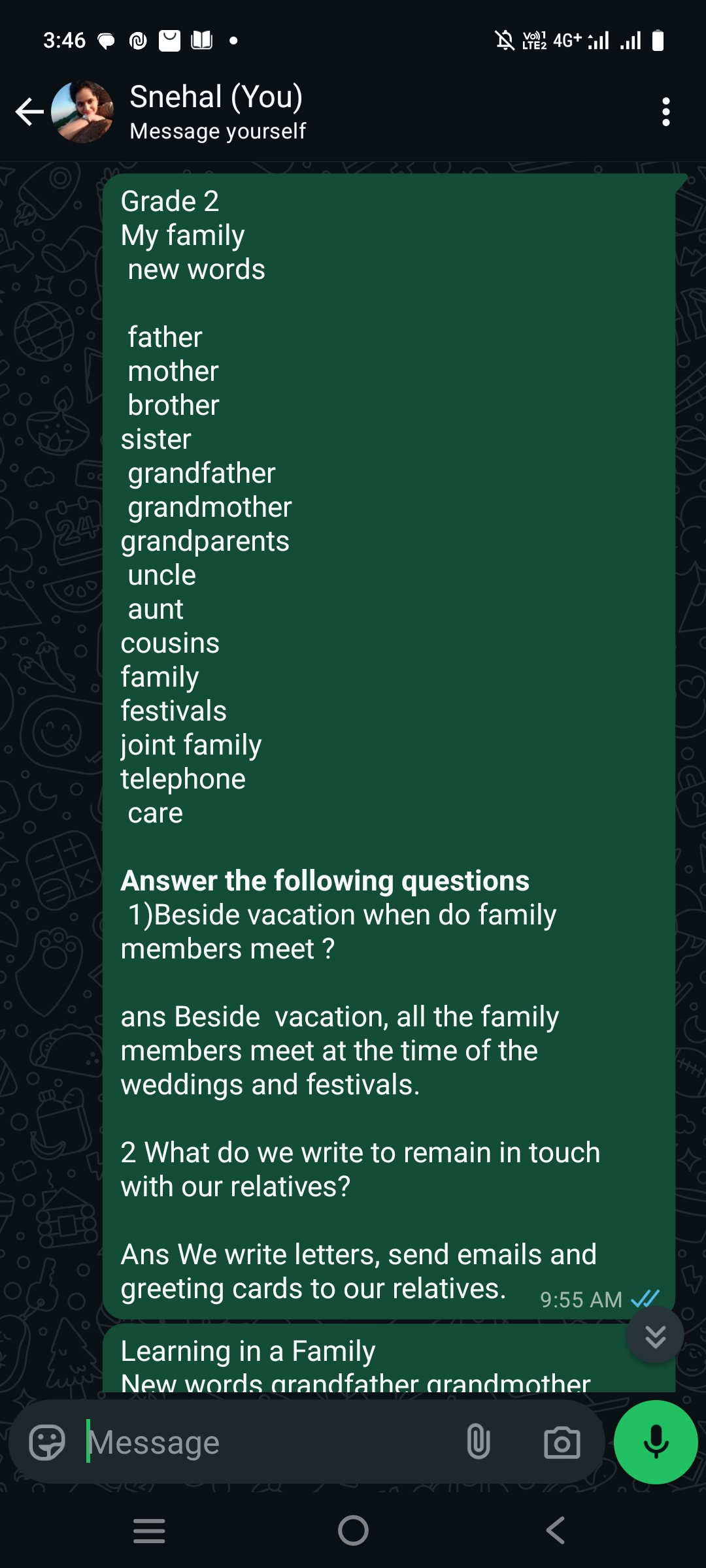Viewport: 706px width, 1568px height.
Task: Go to the home screen via system home button
Action: (x=353, y=1531)
